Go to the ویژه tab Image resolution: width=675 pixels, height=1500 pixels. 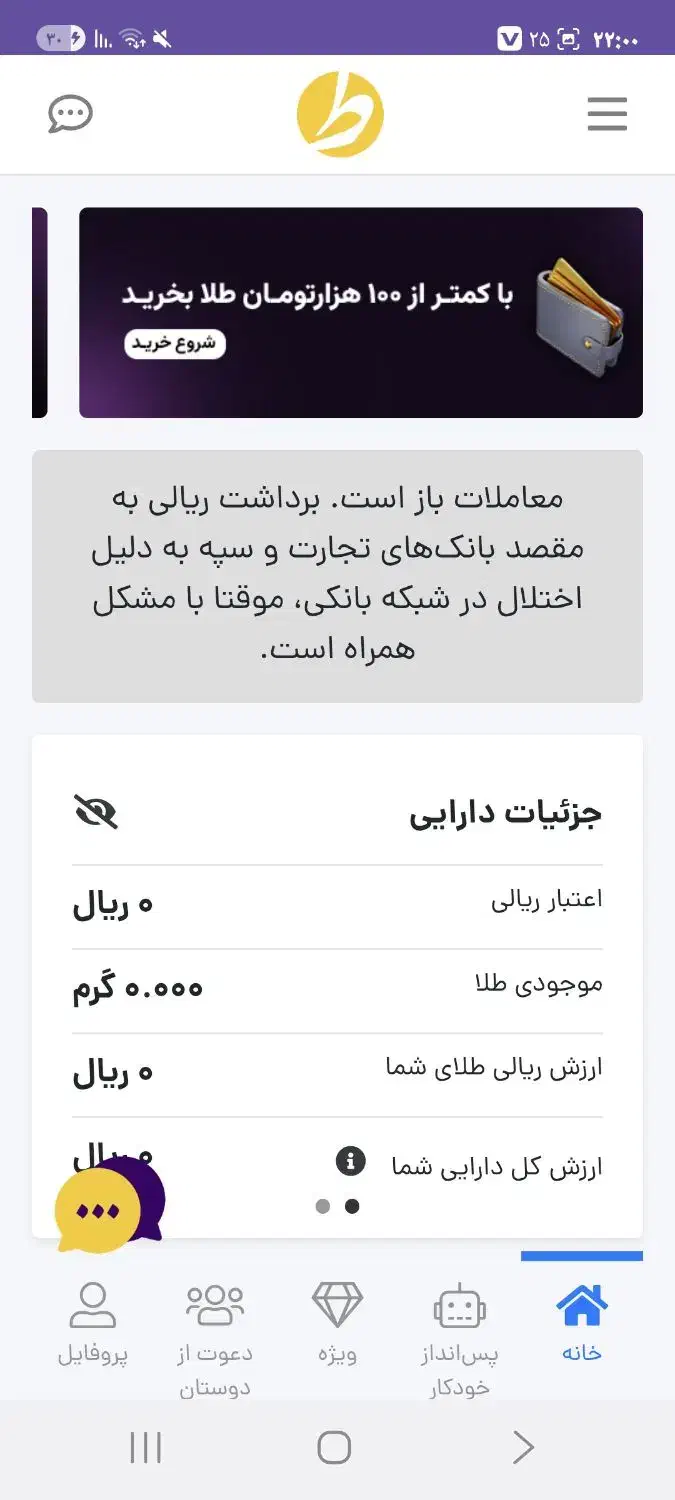[x=337, y=1325]
